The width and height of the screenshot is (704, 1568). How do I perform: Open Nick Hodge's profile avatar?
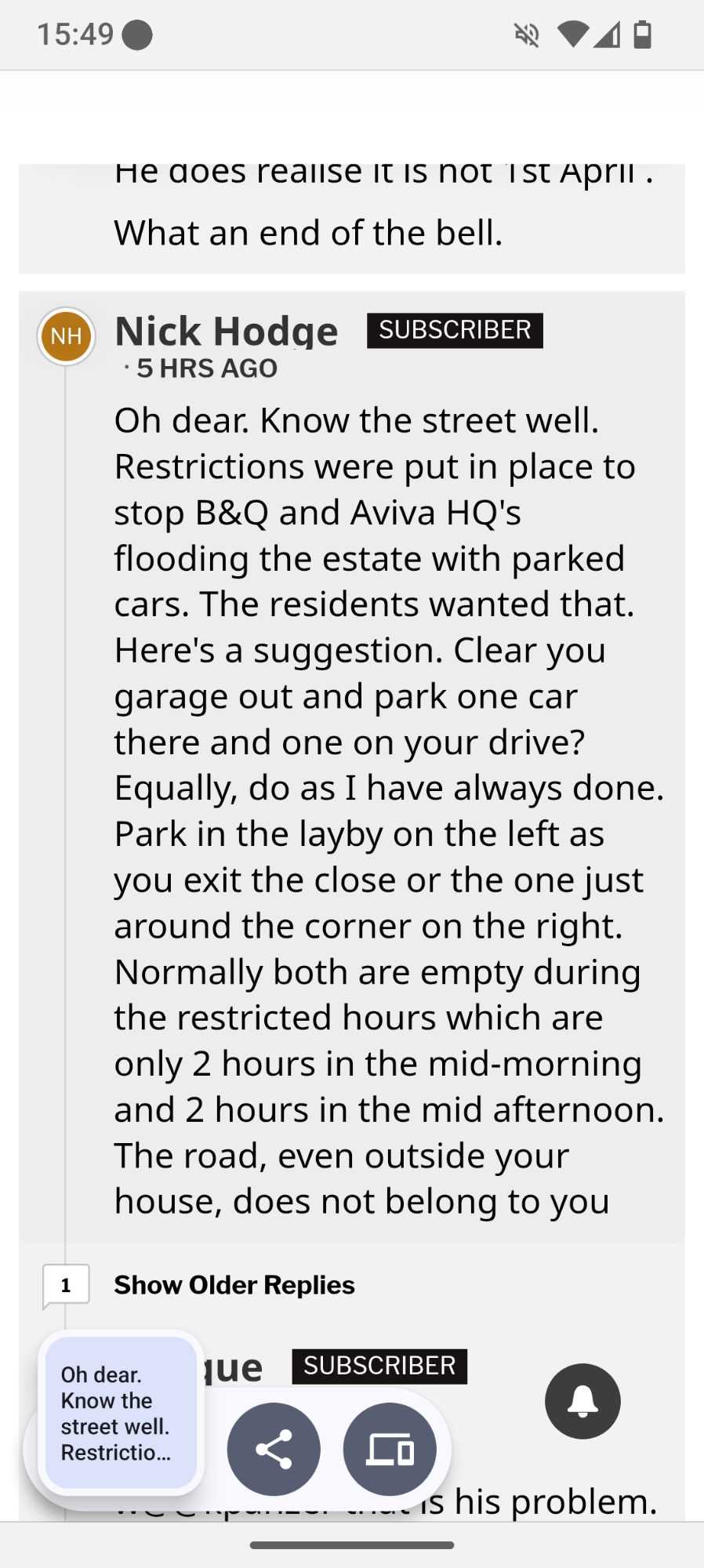67,336
